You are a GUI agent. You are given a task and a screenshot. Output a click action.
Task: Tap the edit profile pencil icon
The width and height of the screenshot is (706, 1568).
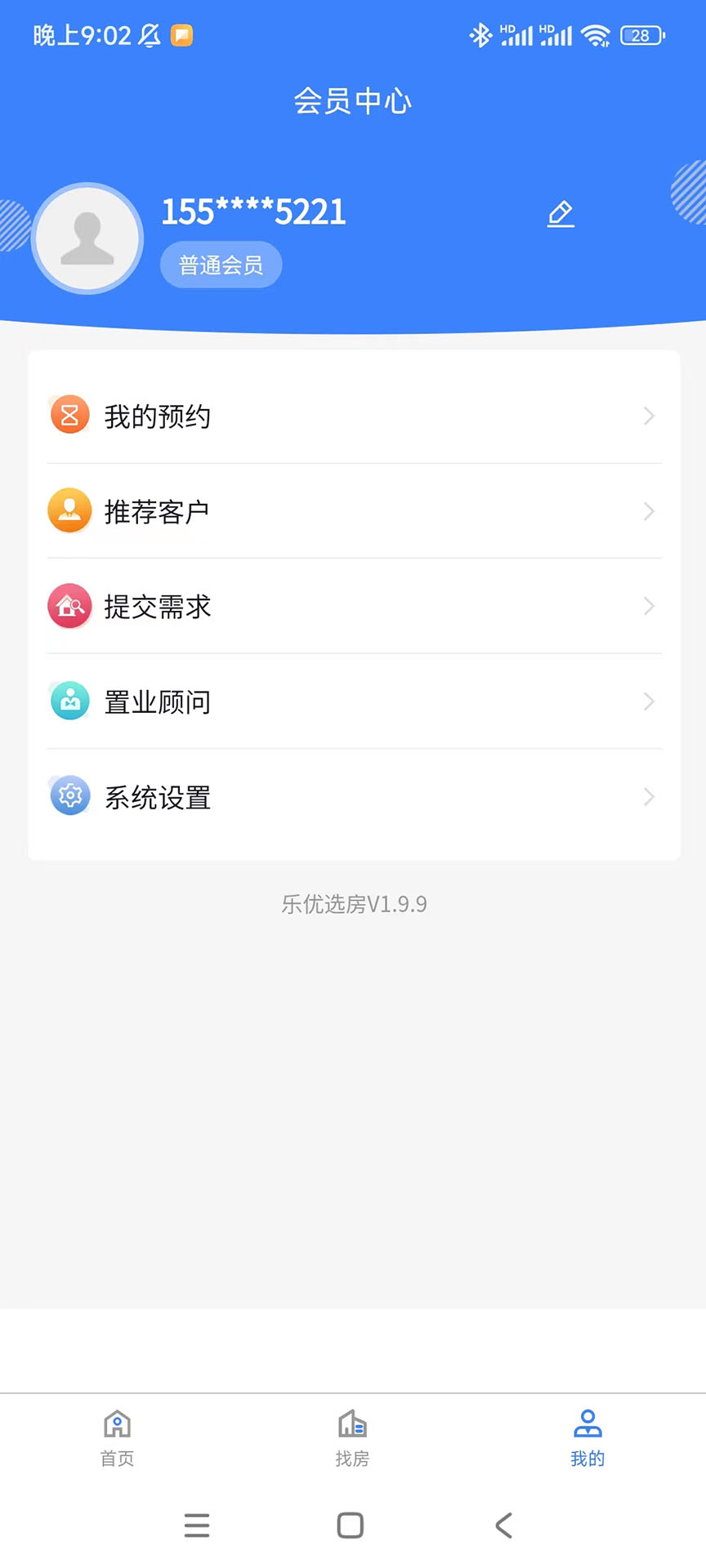[561, 214]
